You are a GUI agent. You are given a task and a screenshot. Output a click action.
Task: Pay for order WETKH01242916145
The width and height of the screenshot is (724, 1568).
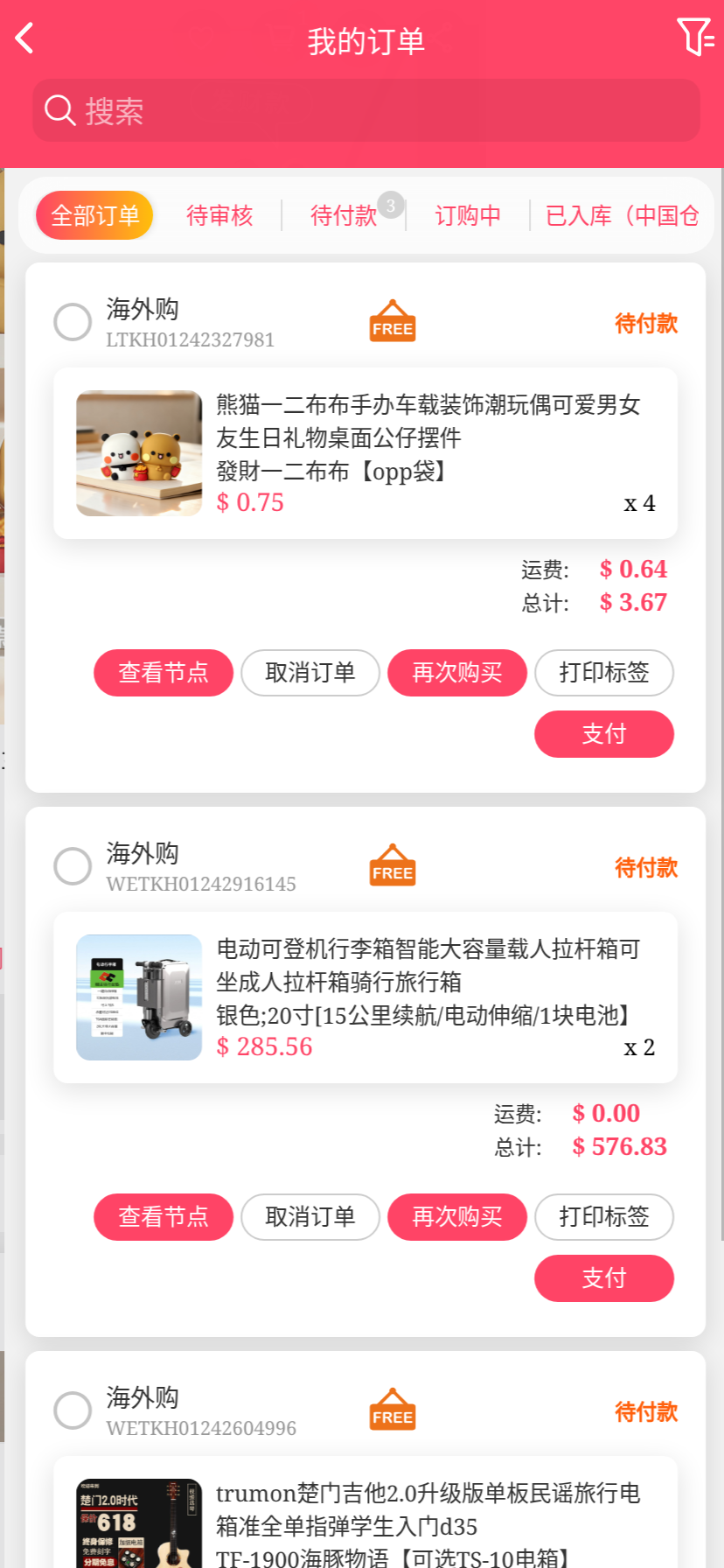tap(604, 1278)
